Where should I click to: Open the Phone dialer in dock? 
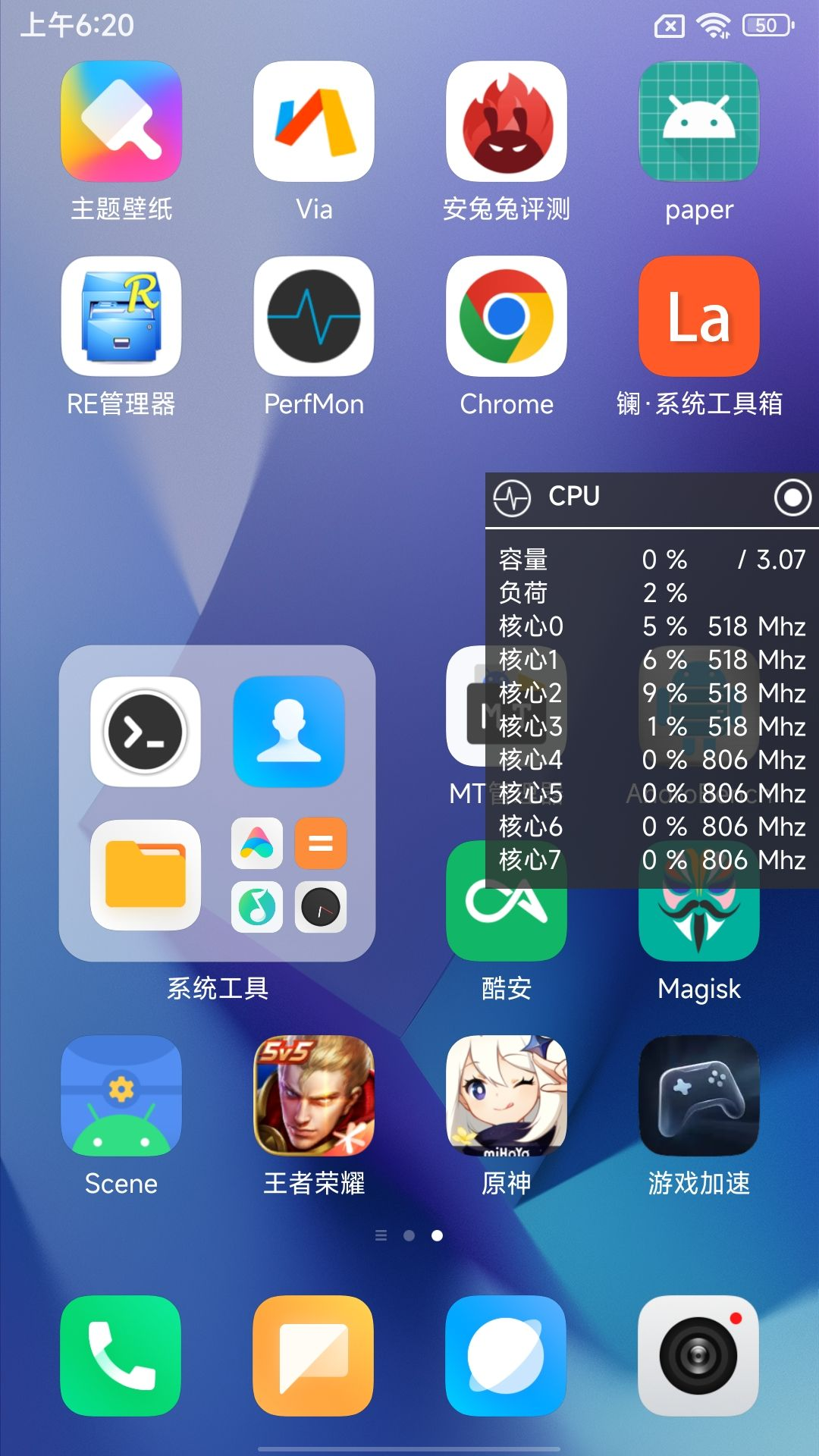point(121,1356)
